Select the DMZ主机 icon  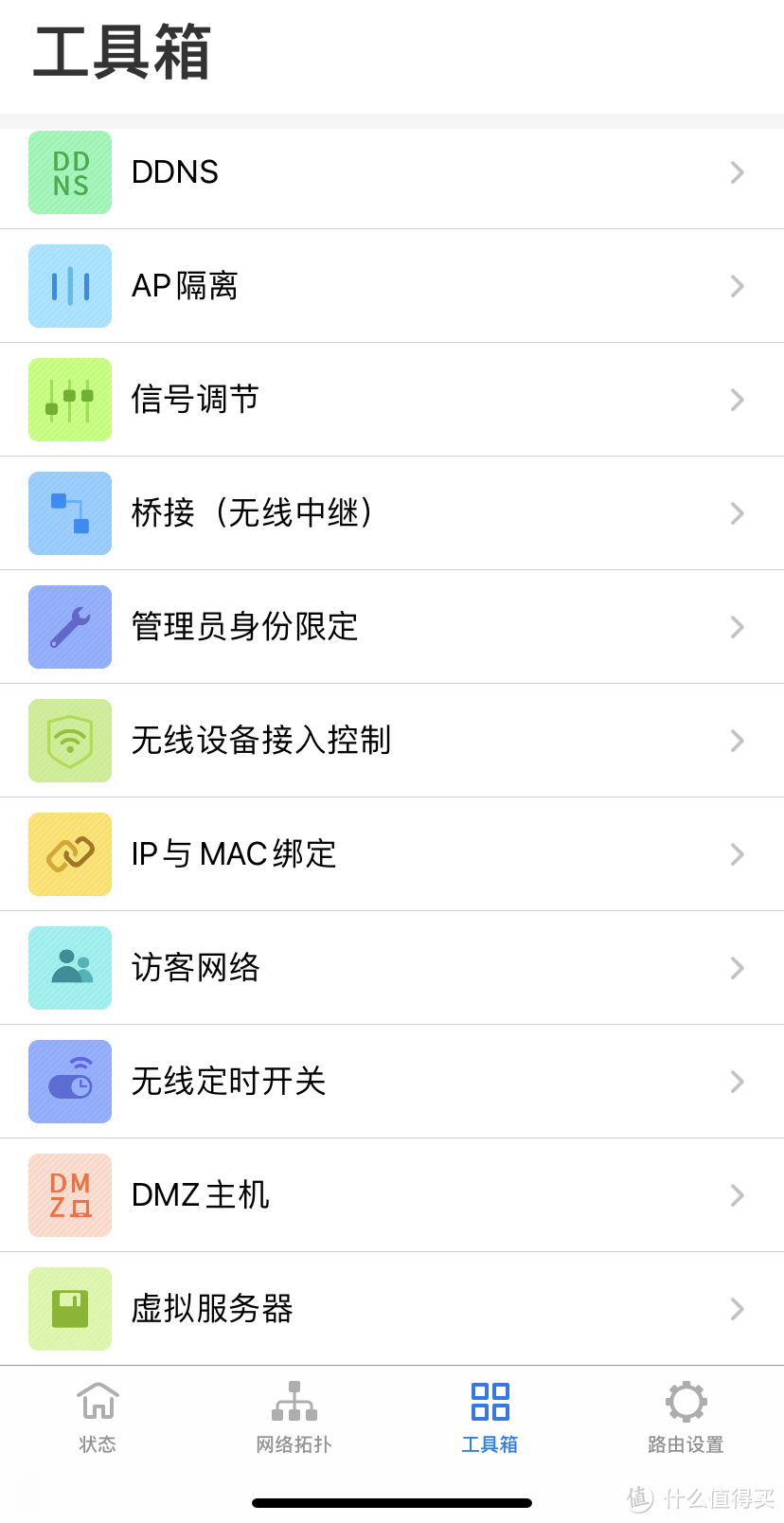click(x=70, y=1195)
